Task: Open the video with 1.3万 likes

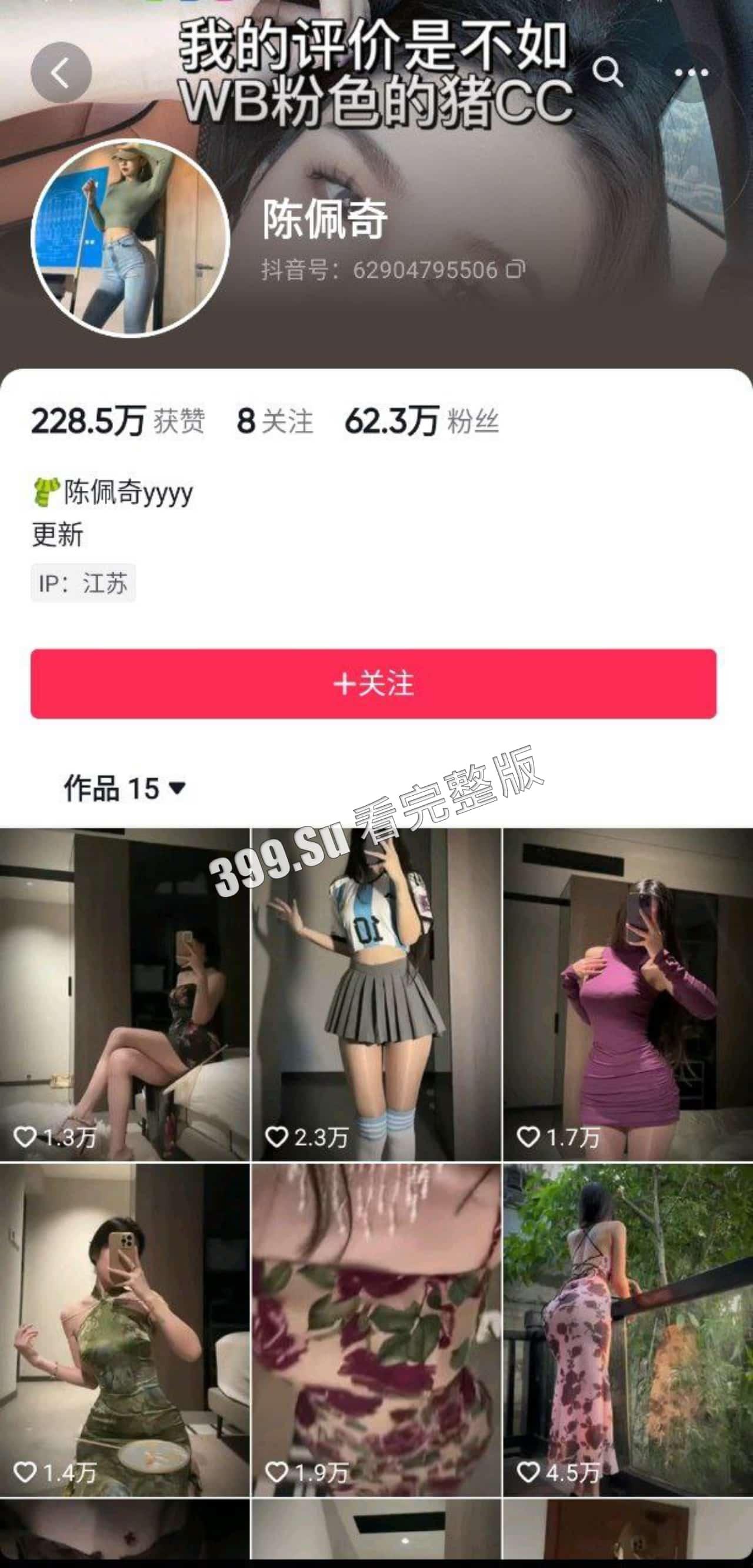Action: pos(125,994)
